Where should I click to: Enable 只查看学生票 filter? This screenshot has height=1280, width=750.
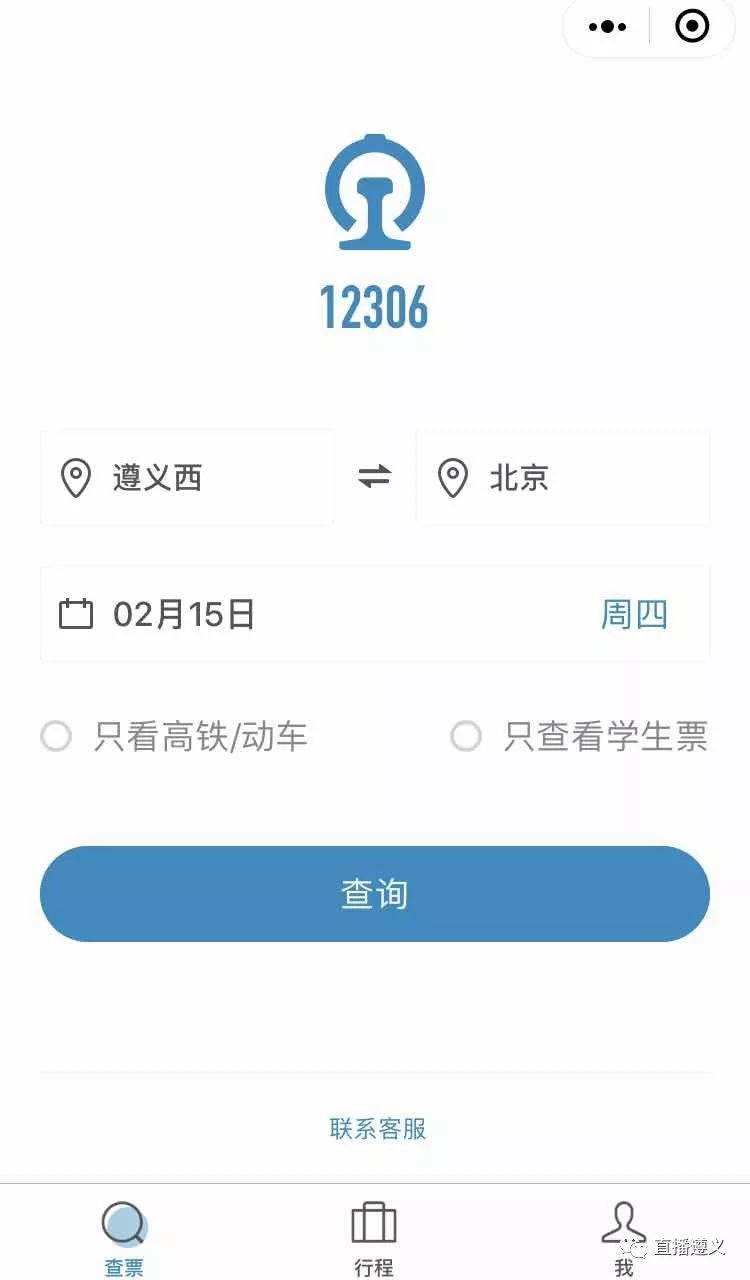[x=466, y=736]
